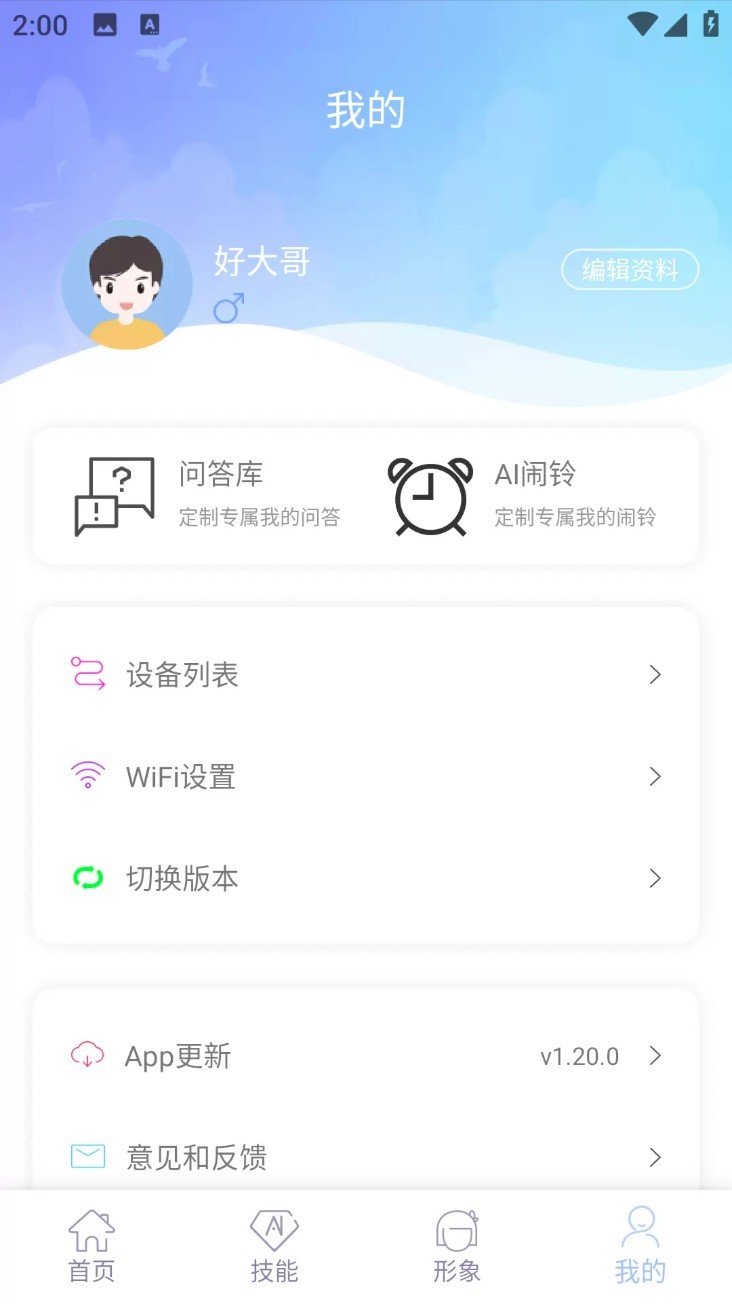Expand the 设备列表 row chevron
This screenshot has height=1304, width=732.
point(655,675)
